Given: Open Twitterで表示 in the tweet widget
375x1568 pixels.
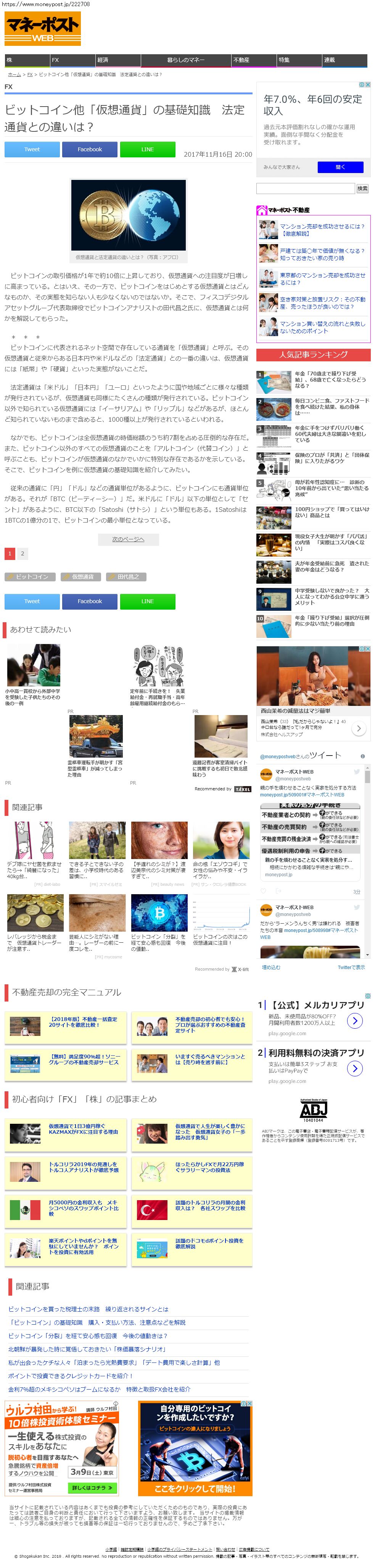Looking at the screenshot, I should point(351,967).
